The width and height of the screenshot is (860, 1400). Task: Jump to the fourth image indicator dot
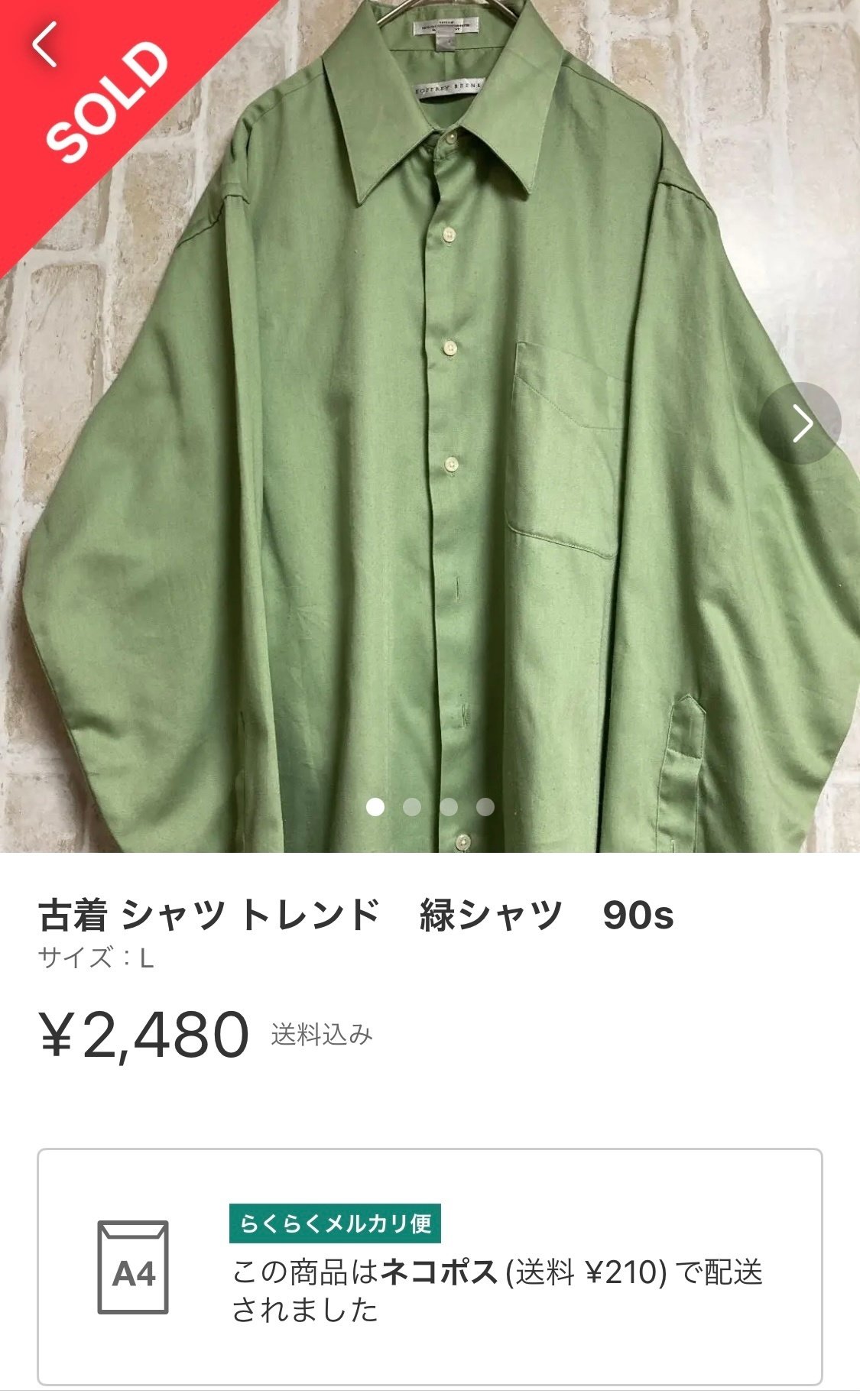click(x=485, y=807)
